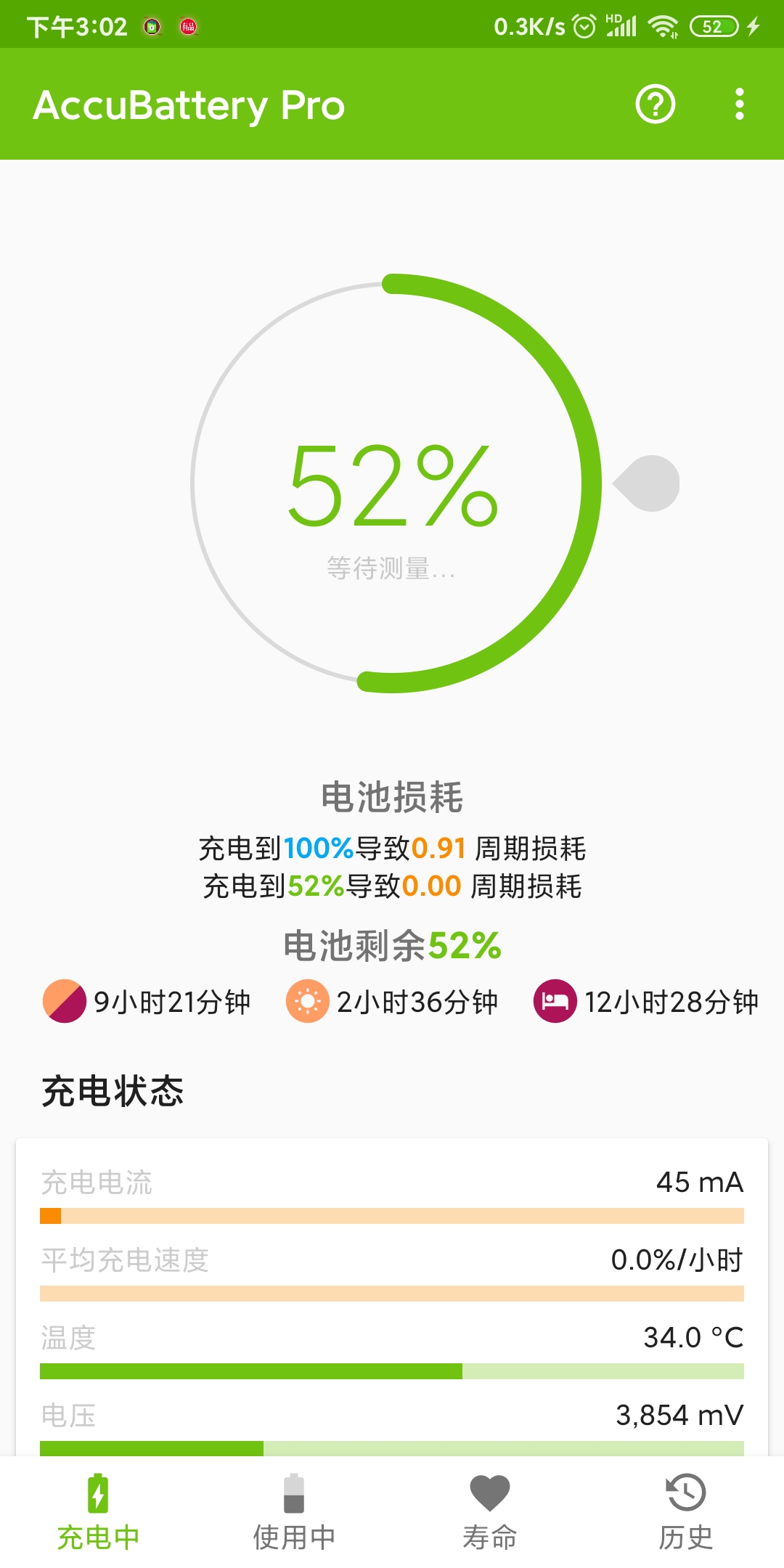Tap the charge alarm slider handle
This screenshot has width=784, height=1568.
[x=647, y=483]
